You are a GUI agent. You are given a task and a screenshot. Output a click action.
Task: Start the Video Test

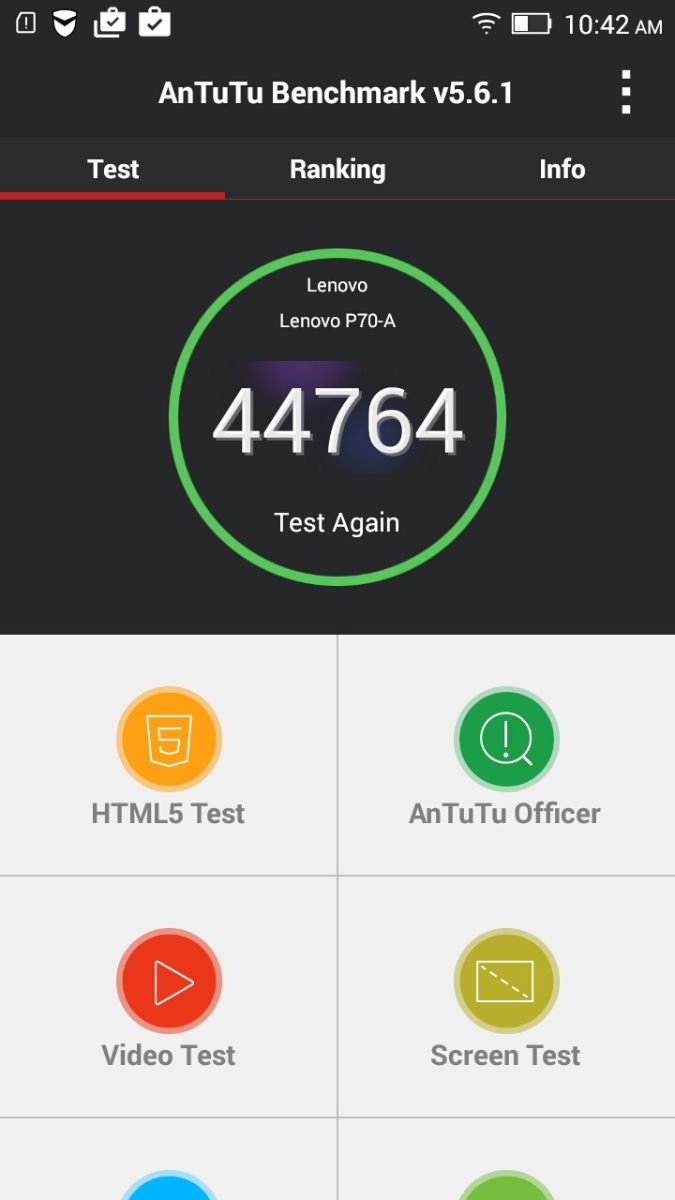click(x=168, y=999)
